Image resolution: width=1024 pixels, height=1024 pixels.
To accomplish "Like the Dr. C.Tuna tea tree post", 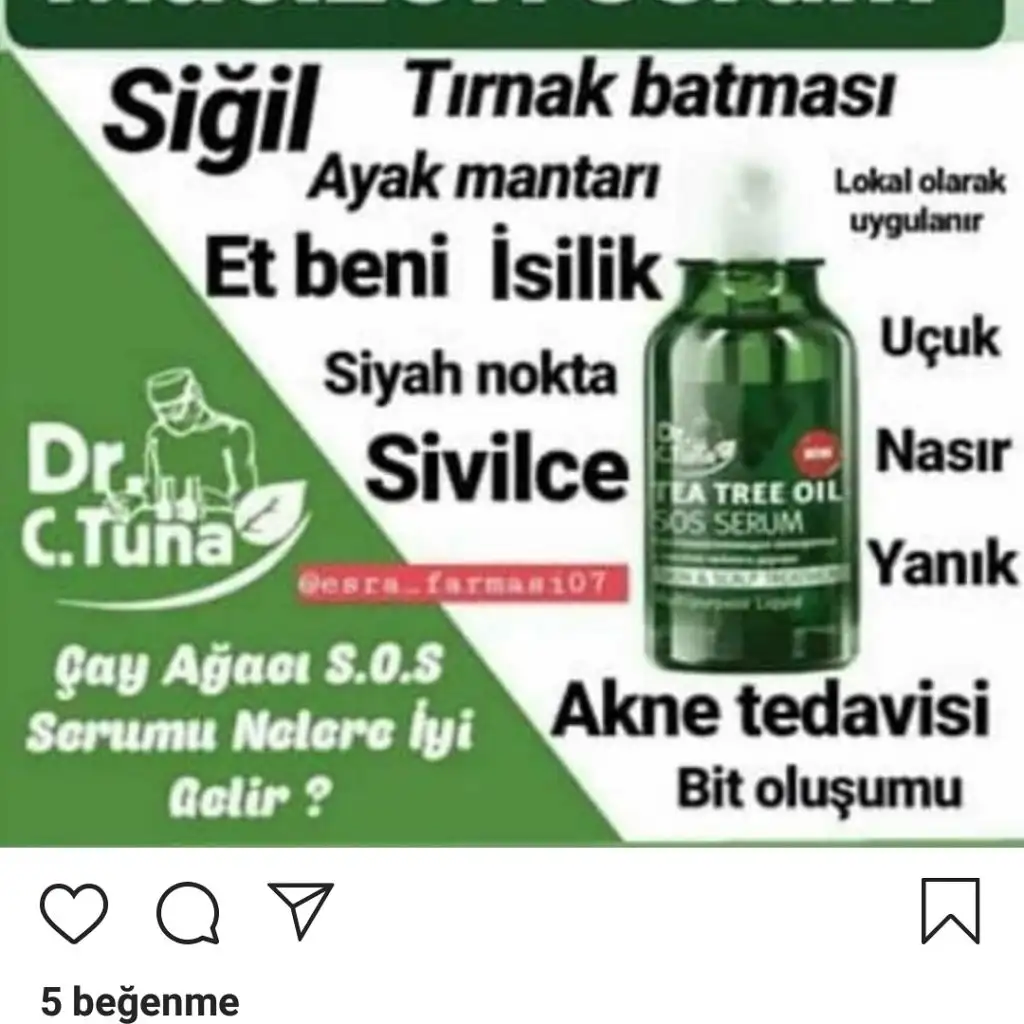I will pyautogui.click(x=74, y=913).
